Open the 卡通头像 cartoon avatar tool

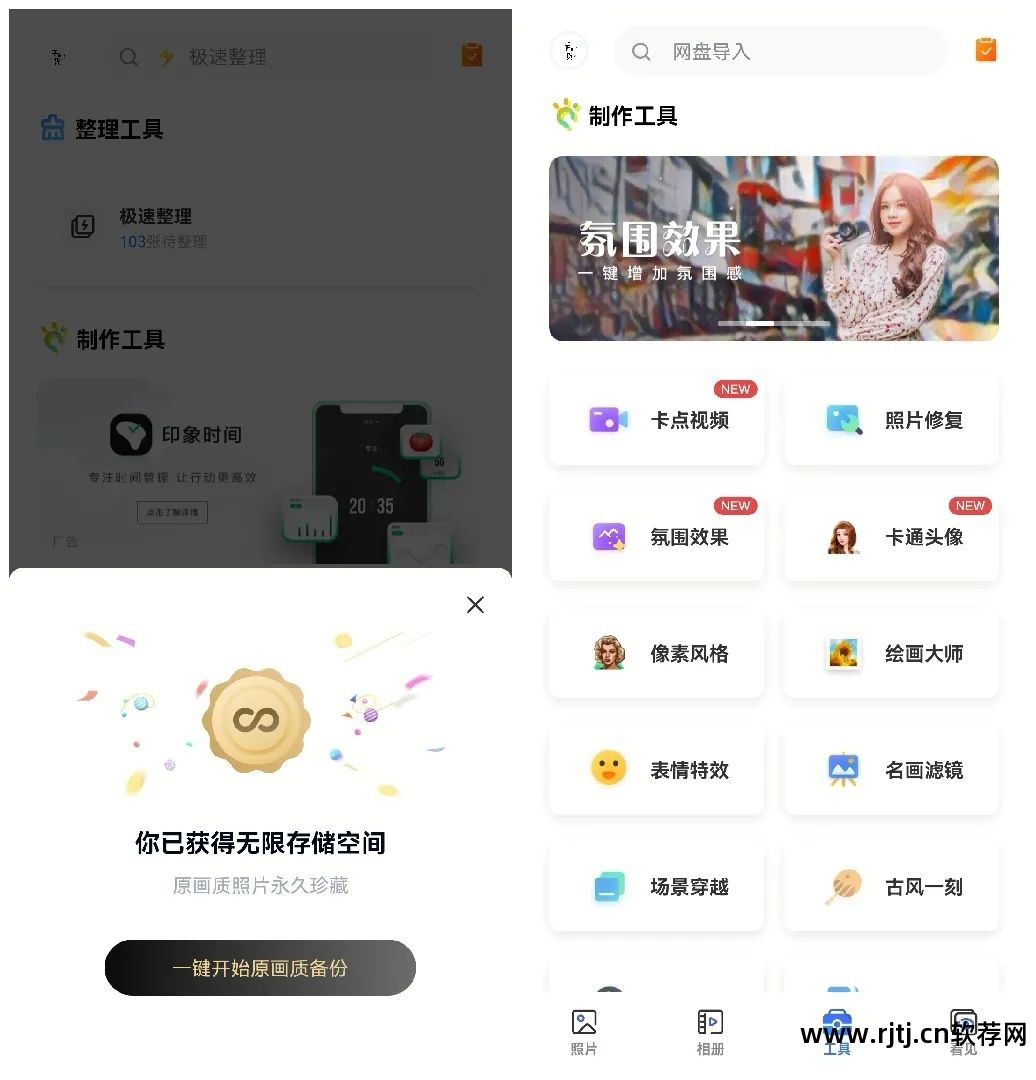[x=890, y=537]
